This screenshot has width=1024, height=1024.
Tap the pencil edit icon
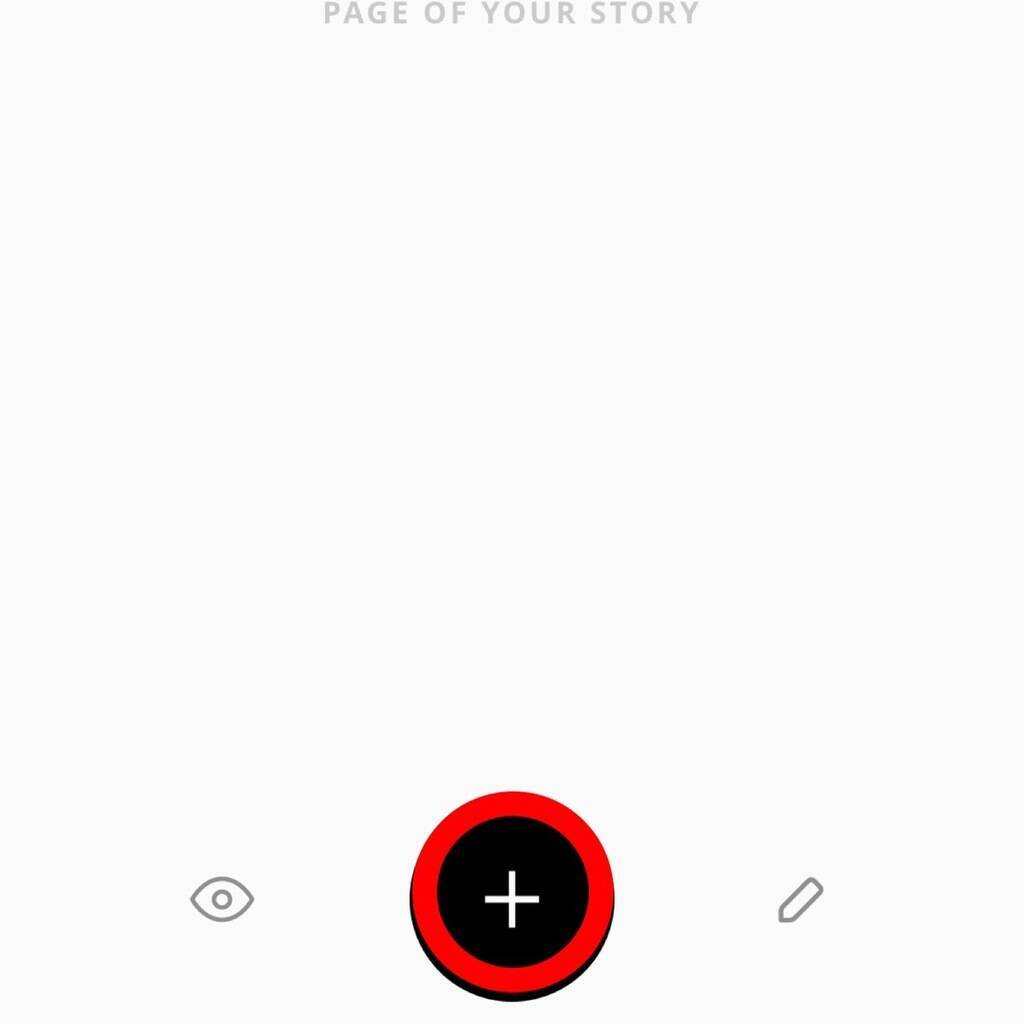801,899
